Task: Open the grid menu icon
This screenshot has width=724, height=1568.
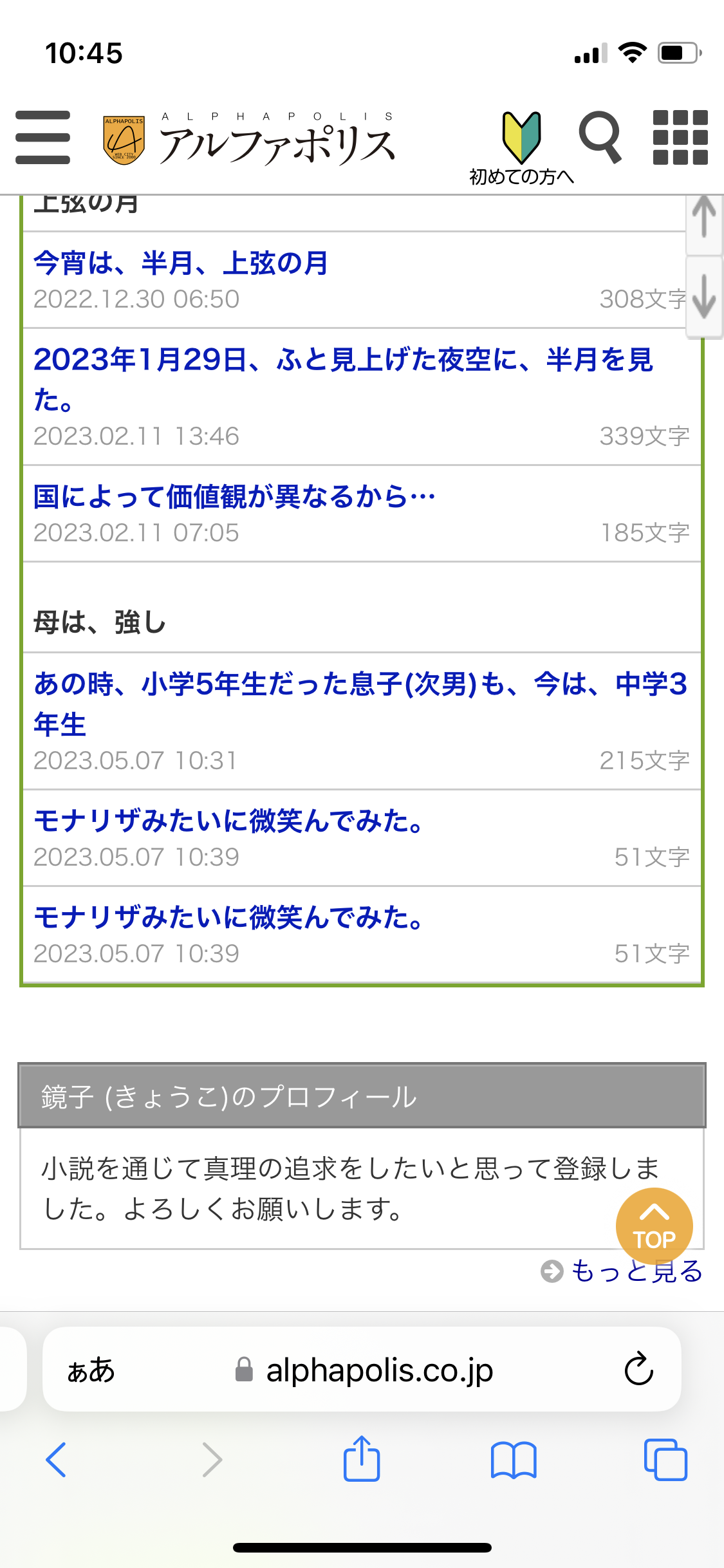Action: click(680, 137)
